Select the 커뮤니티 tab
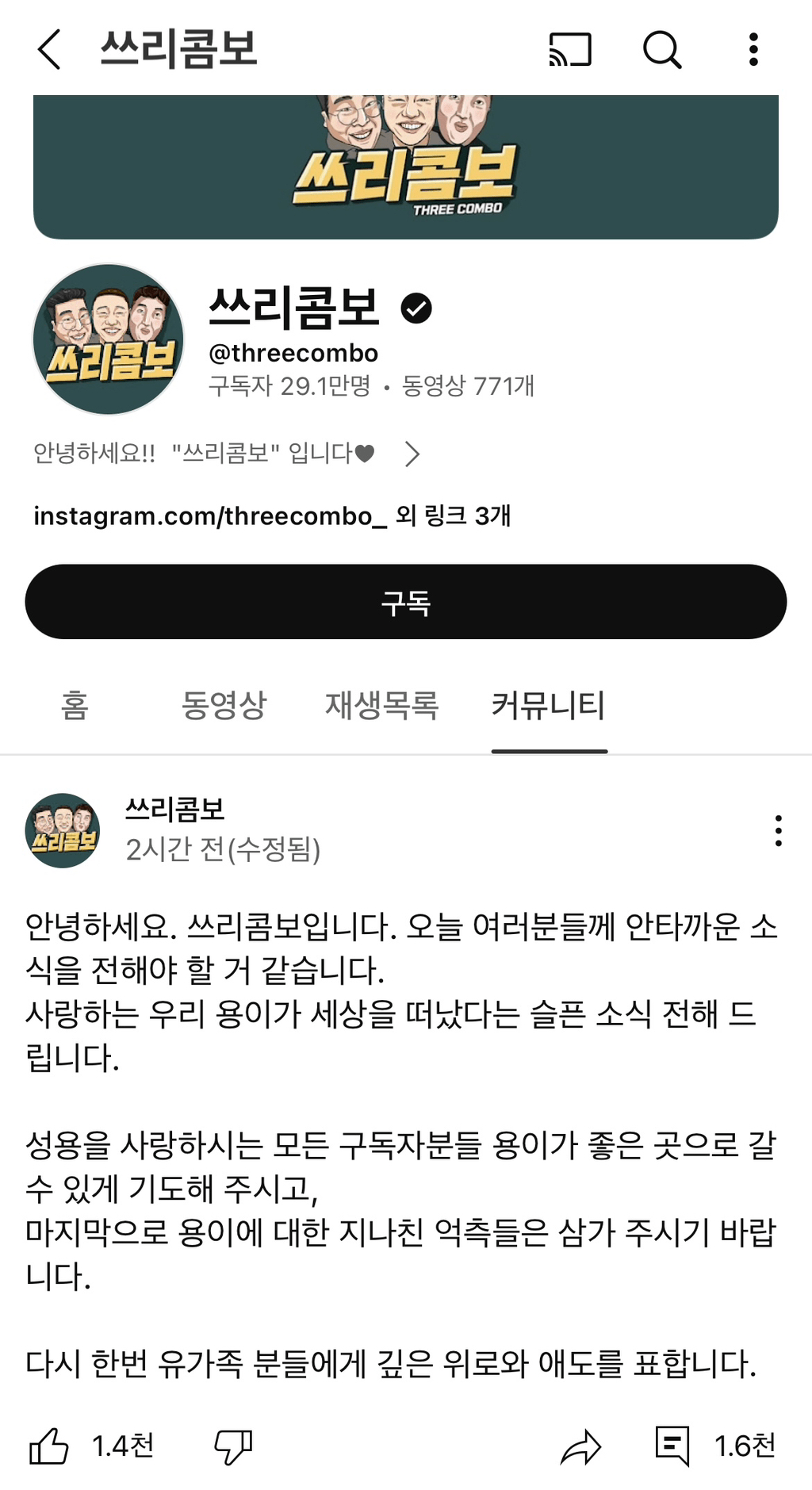Image resolution: width=812 pixels, height=1490 pixels. point(549,705)
